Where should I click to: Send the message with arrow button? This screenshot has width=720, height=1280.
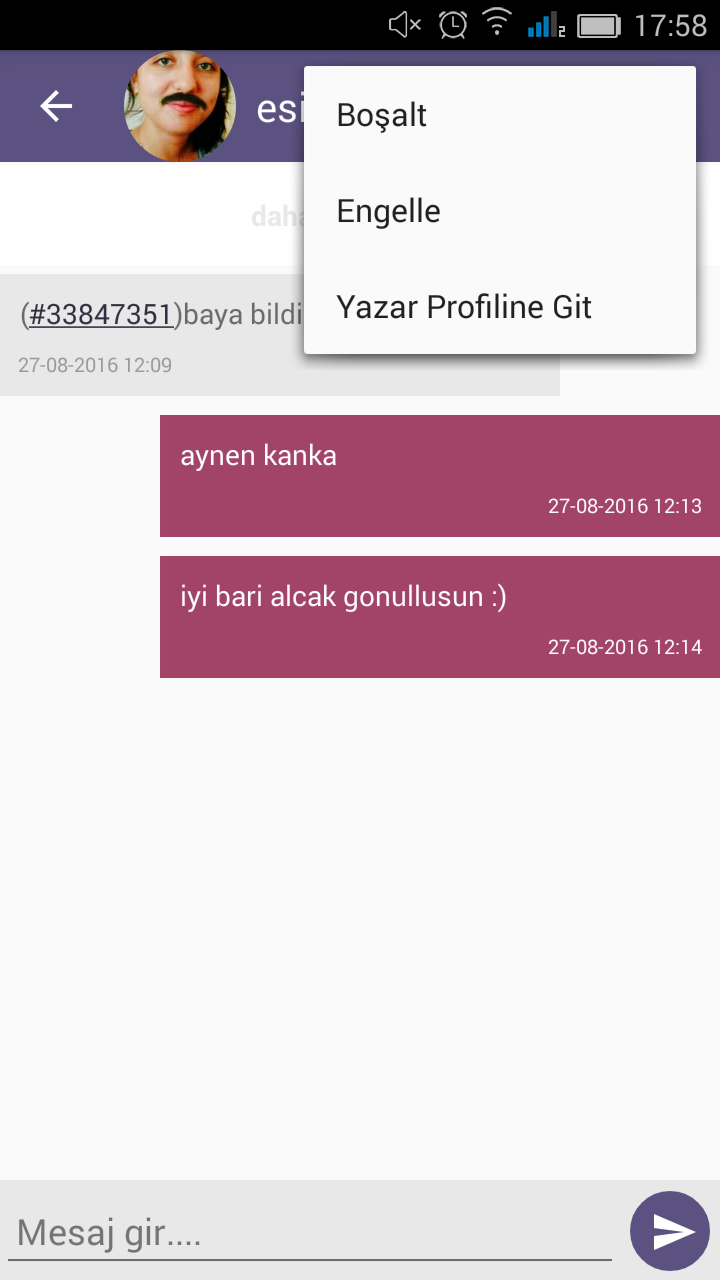click(x=670, y=1231)
